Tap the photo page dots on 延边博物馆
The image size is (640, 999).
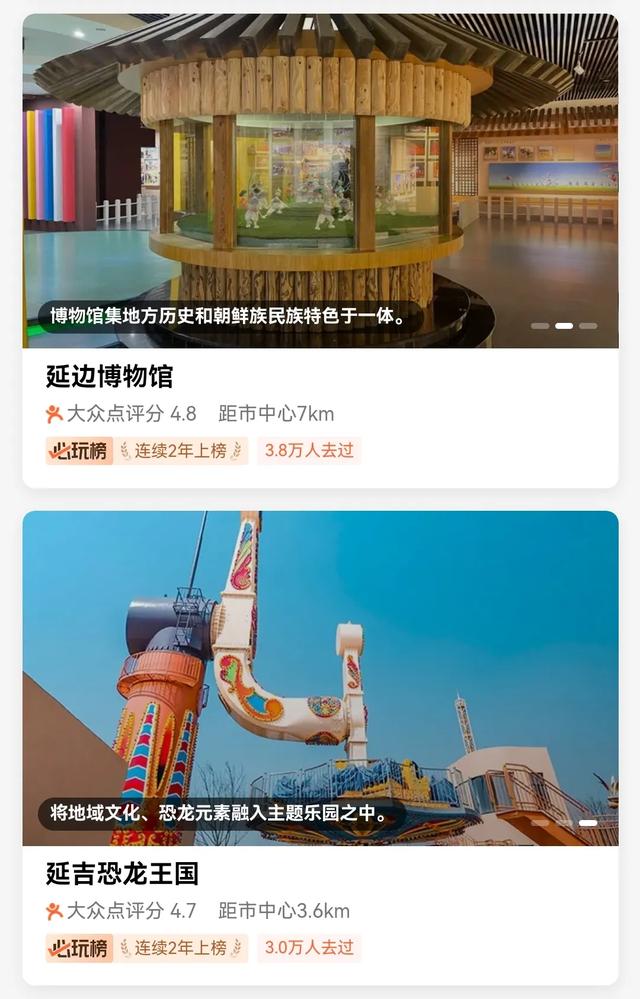coord(564,326)
